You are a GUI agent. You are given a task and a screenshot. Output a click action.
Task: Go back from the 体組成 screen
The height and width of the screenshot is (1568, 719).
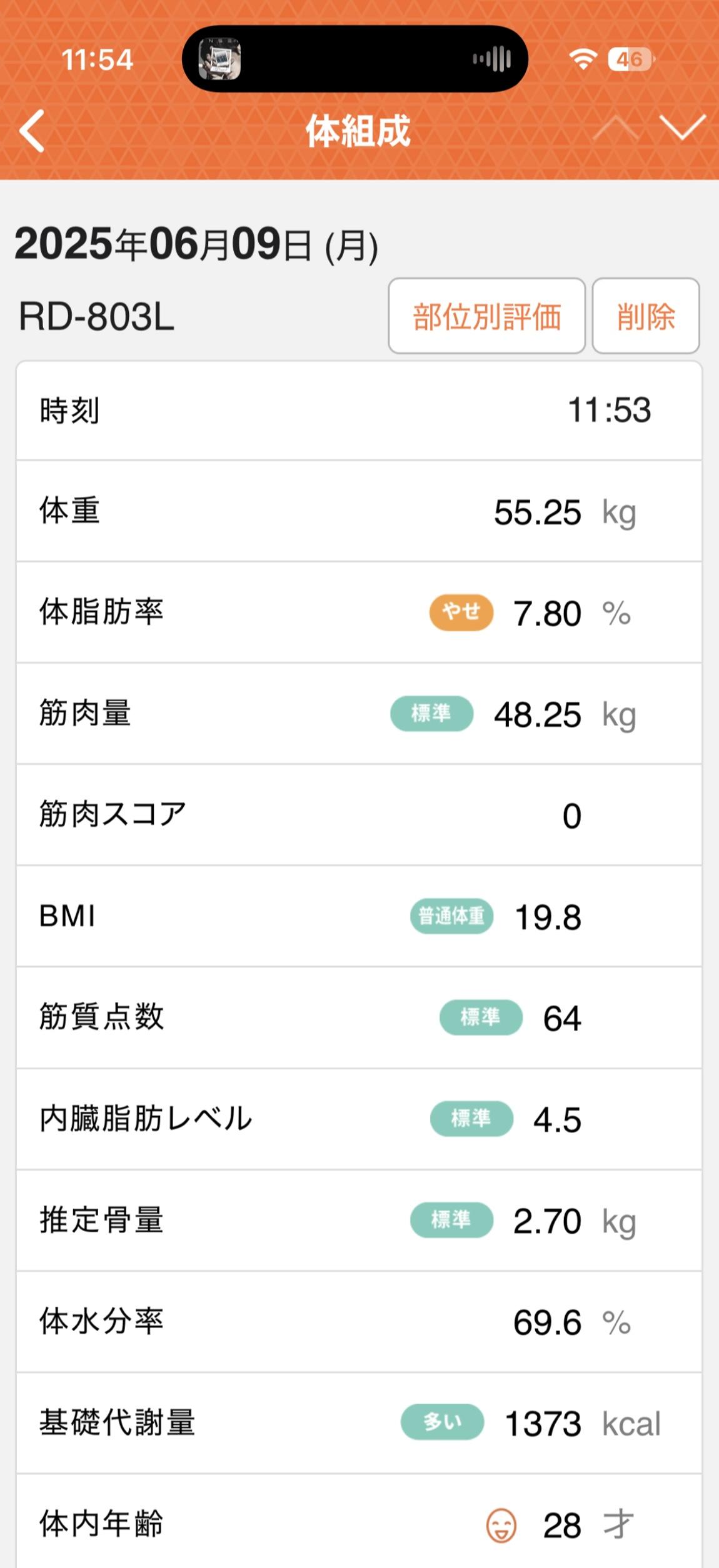33,131
